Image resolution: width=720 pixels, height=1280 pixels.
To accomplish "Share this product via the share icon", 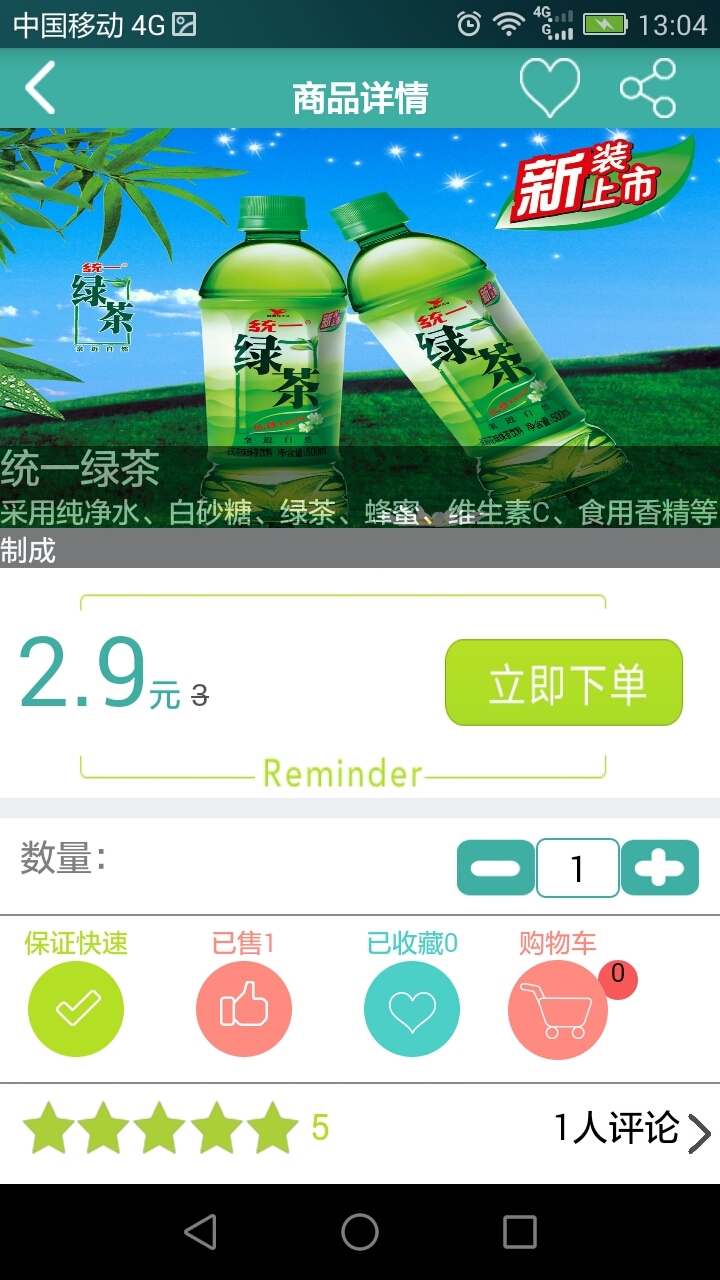I will tap(648, 89).
